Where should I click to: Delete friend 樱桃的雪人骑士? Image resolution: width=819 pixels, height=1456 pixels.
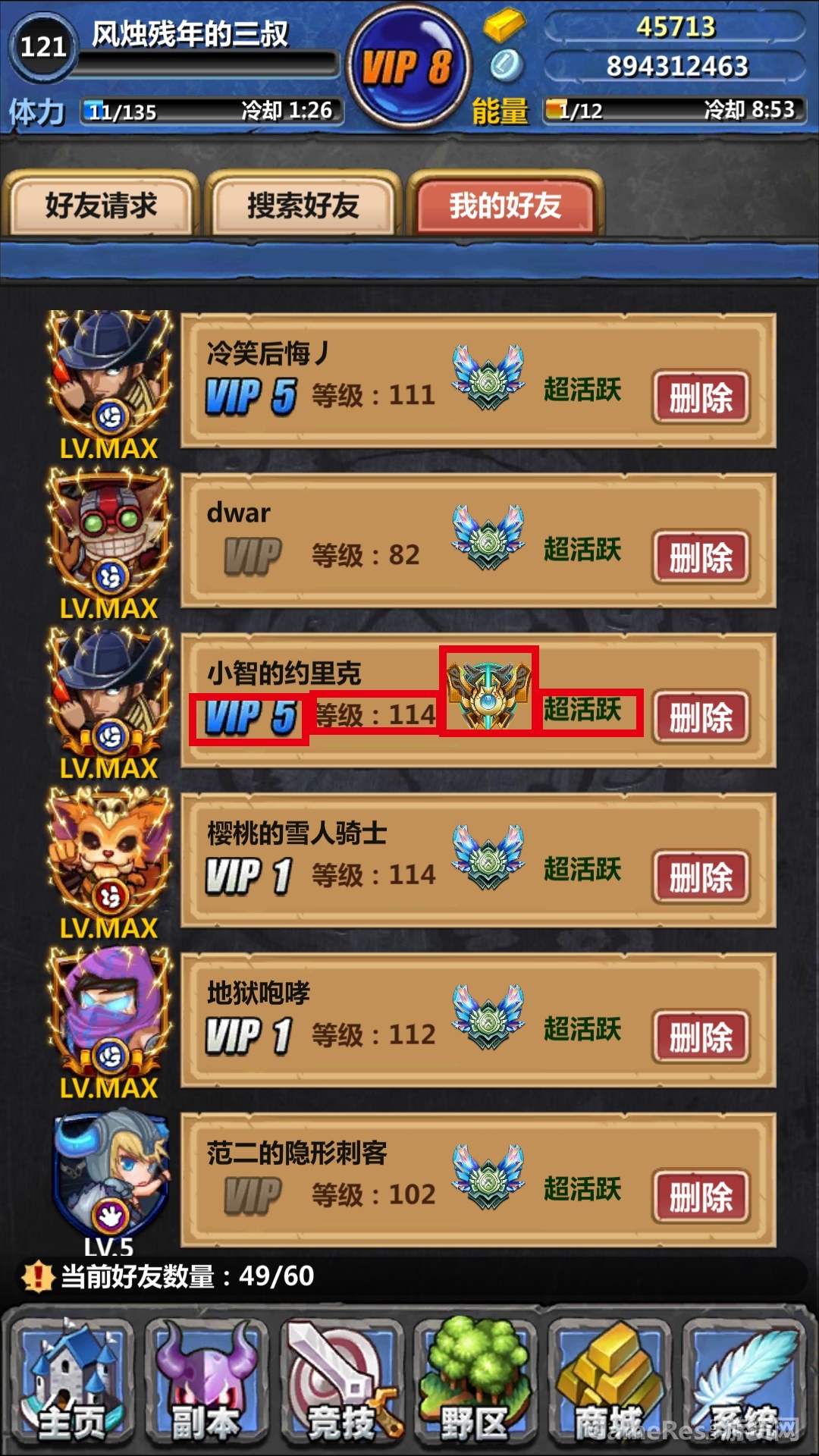click(701, 877)
